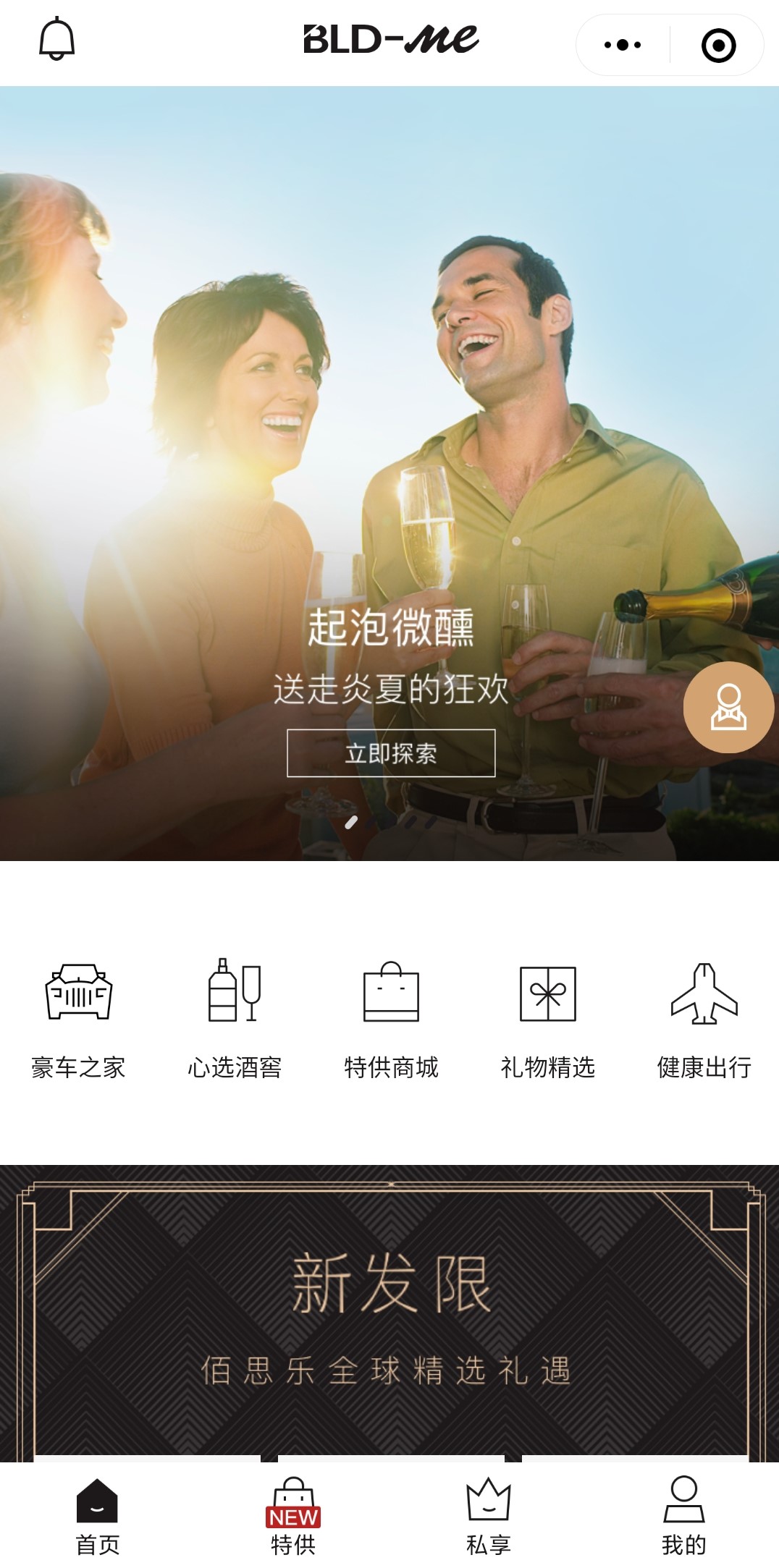Tap the 立即探索 button on the banner
The height and width of the screenshot is (1568, 779).
point(391,753)
